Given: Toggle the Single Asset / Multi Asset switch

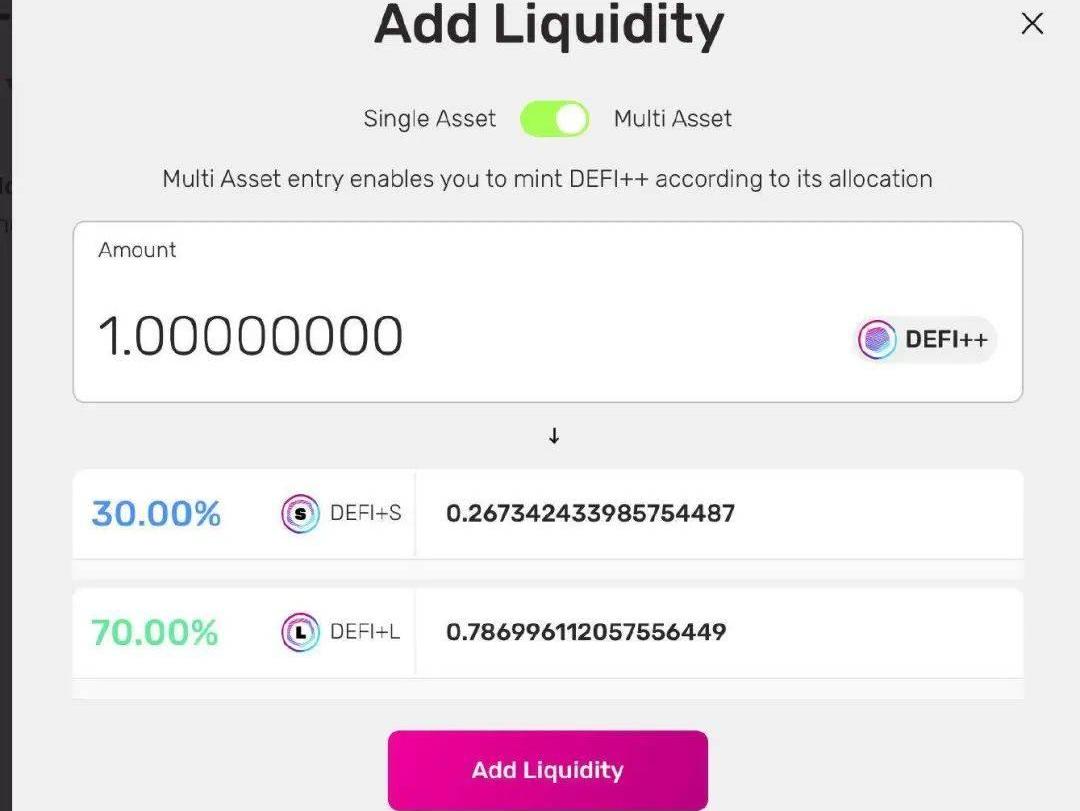Looking at the screenshot, I should [x=554, y=119].
